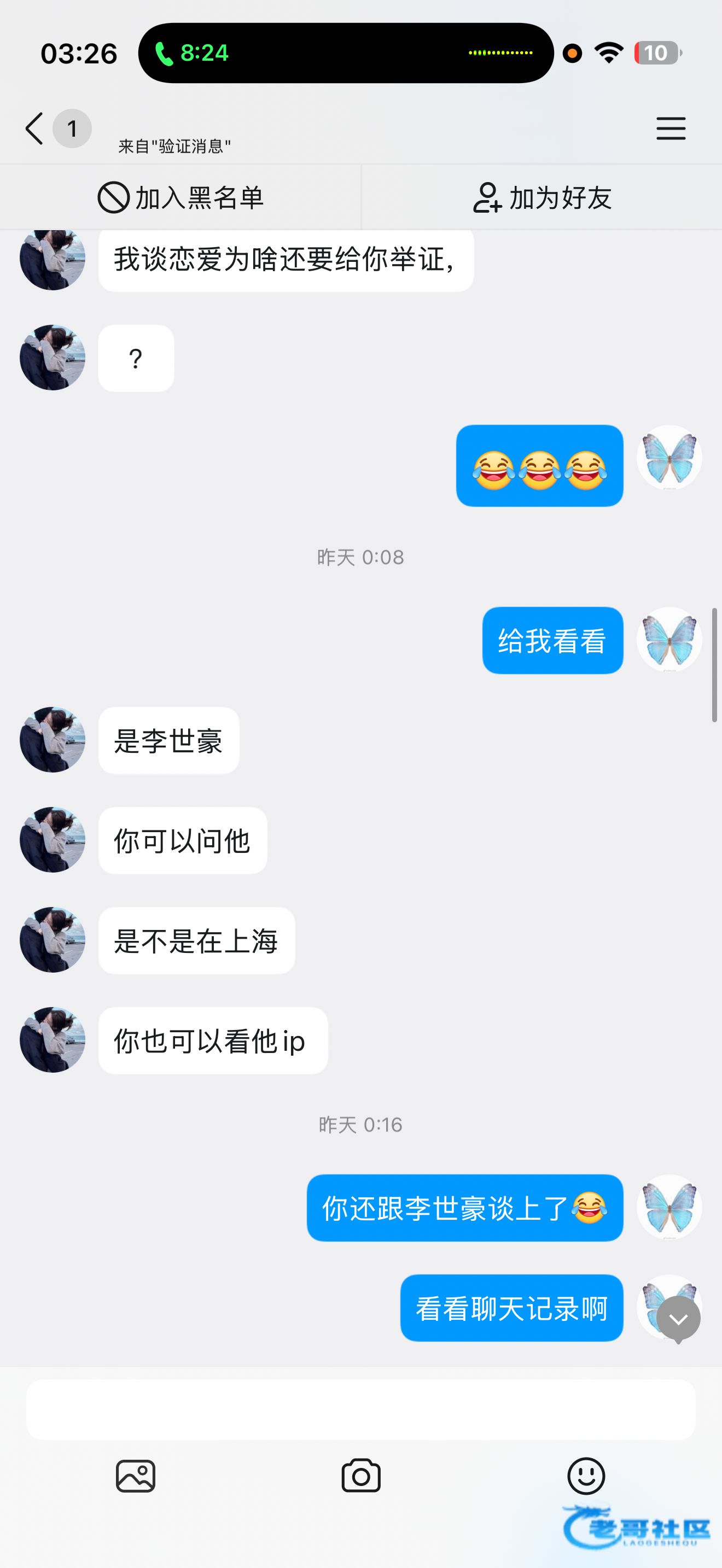
Task: Focus the message input box
Action: coord(361,1409)
